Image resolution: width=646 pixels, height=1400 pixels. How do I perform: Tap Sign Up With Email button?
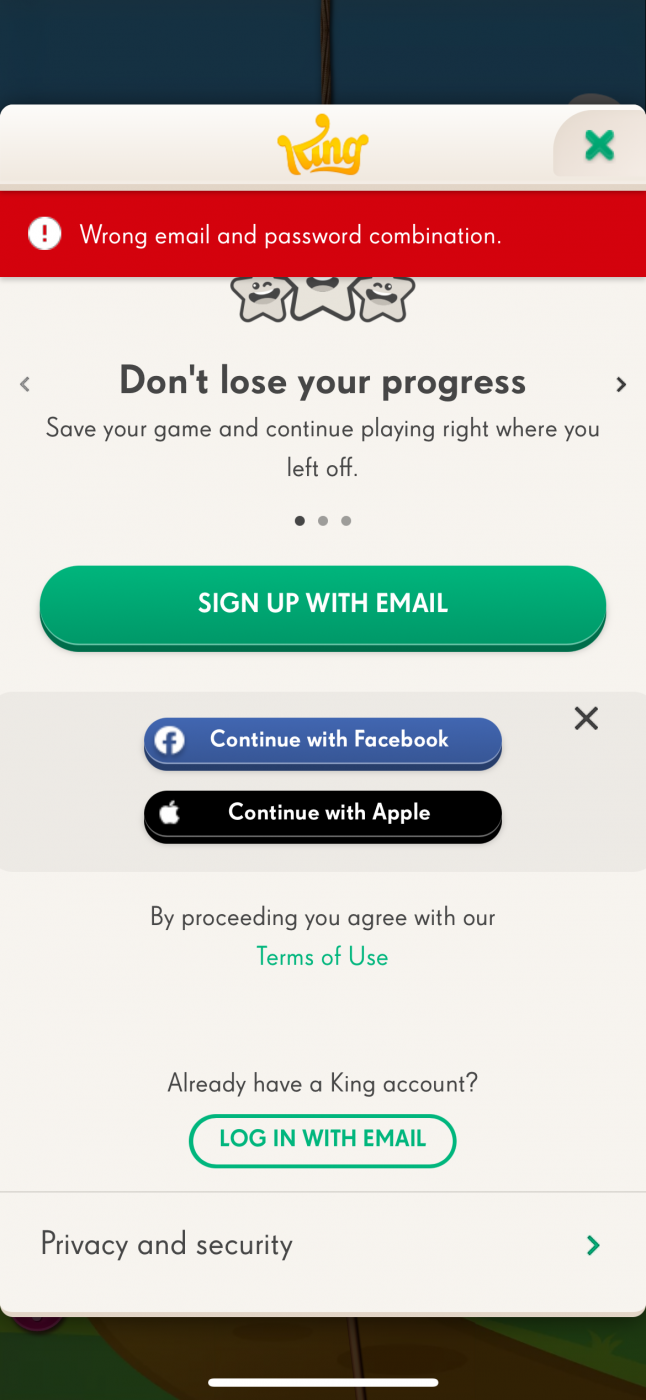click(x=322, y=604)
